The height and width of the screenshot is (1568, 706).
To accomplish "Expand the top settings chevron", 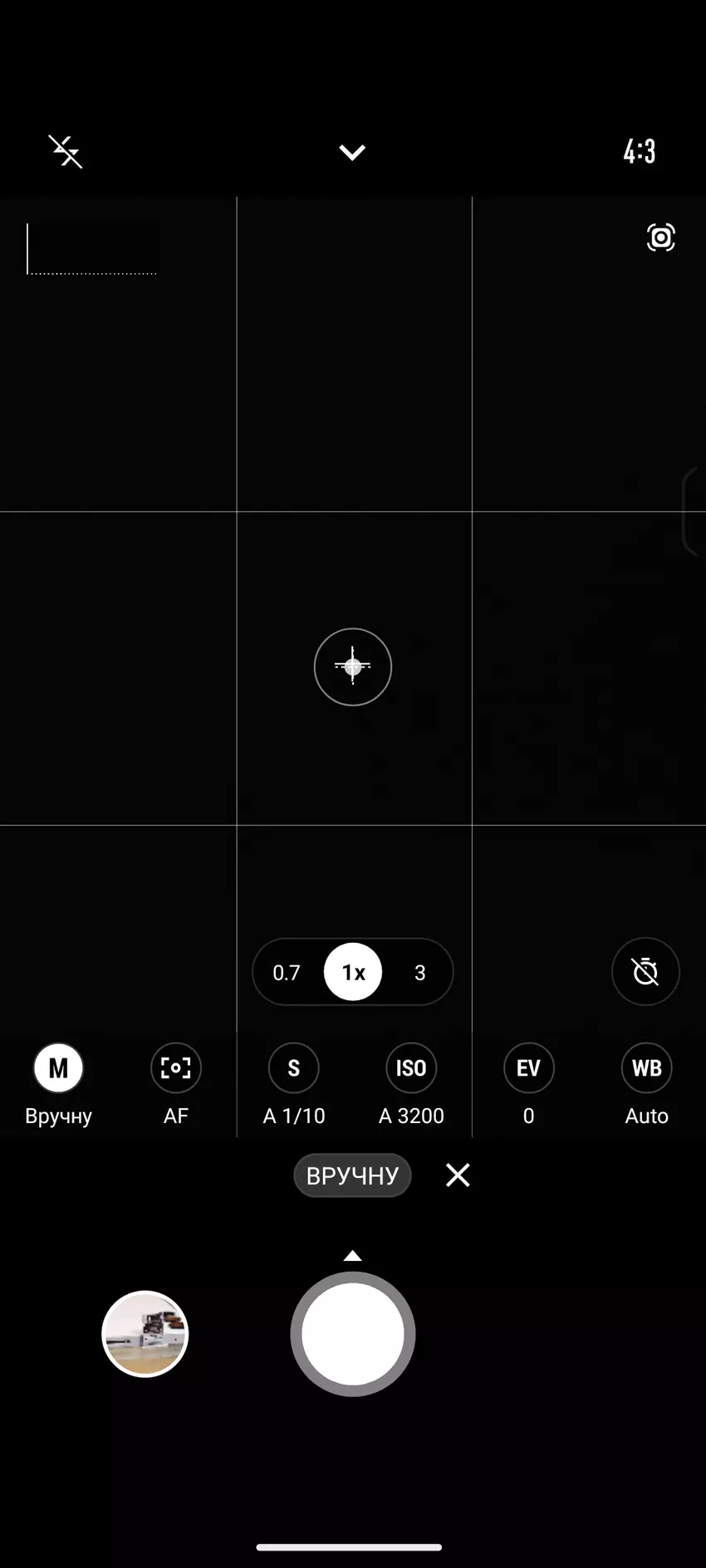I will 352,152.
